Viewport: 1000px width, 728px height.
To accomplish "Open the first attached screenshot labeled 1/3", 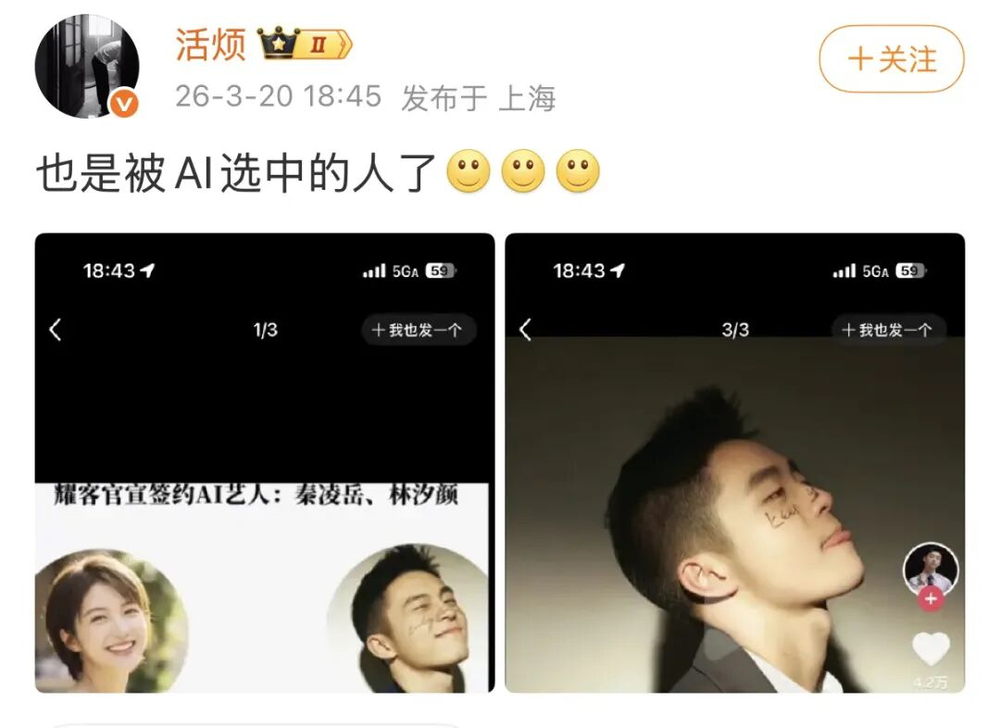I will [x=265, y=462].
